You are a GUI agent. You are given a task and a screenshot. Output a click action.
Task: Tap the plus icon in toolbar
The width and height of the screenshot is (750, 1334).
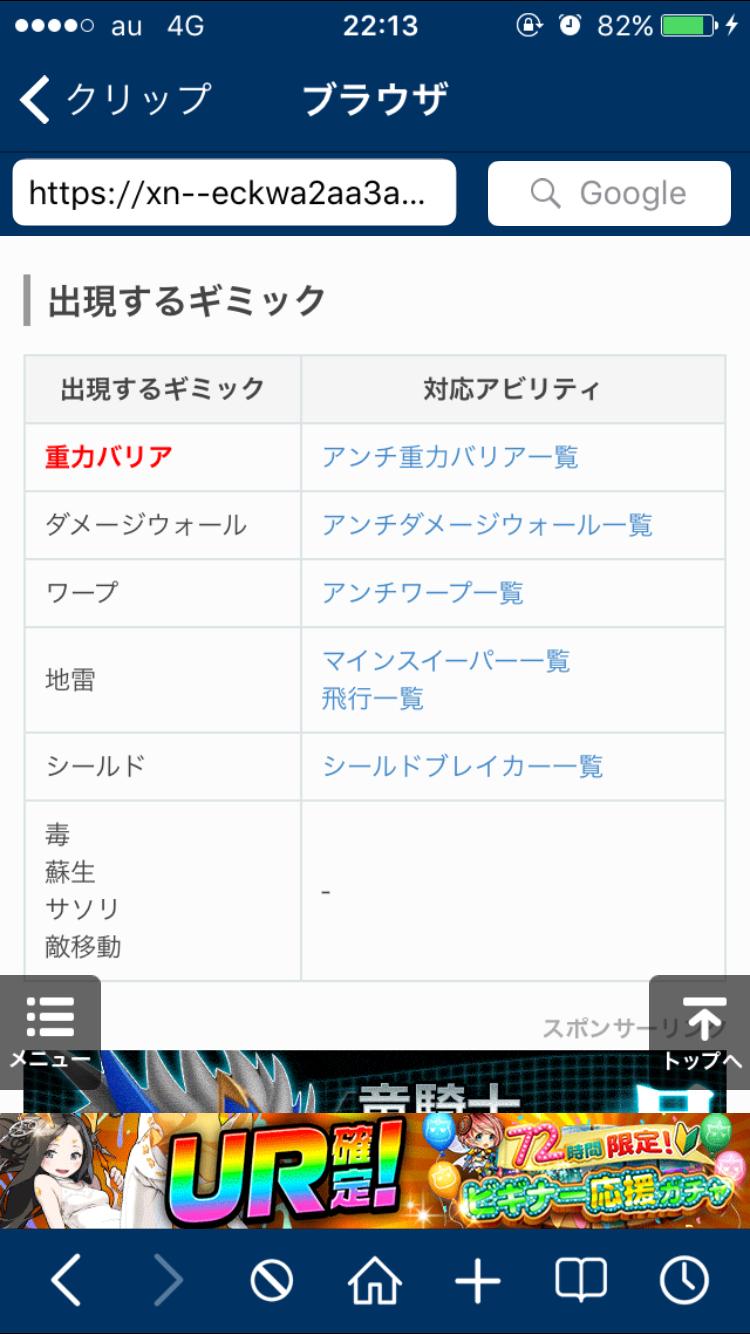point(477,1280)
